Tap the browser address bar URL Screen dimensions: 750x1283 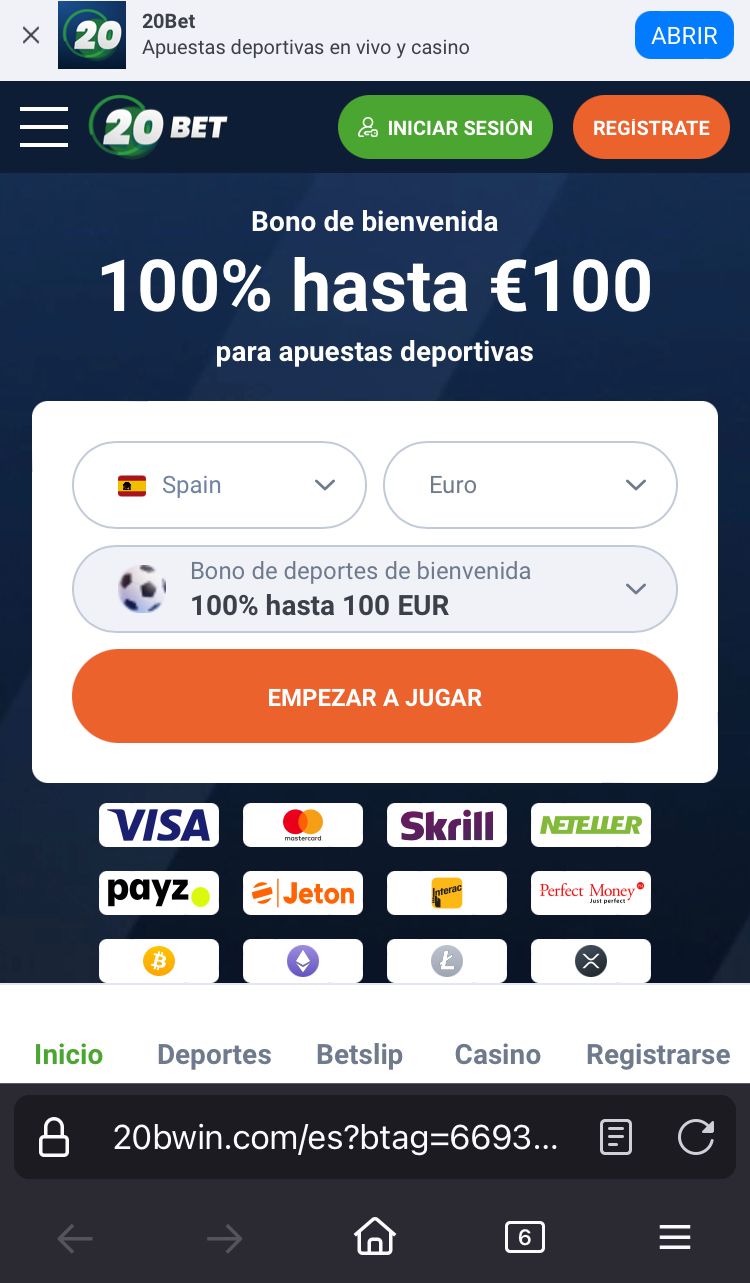click(335, 1137)
